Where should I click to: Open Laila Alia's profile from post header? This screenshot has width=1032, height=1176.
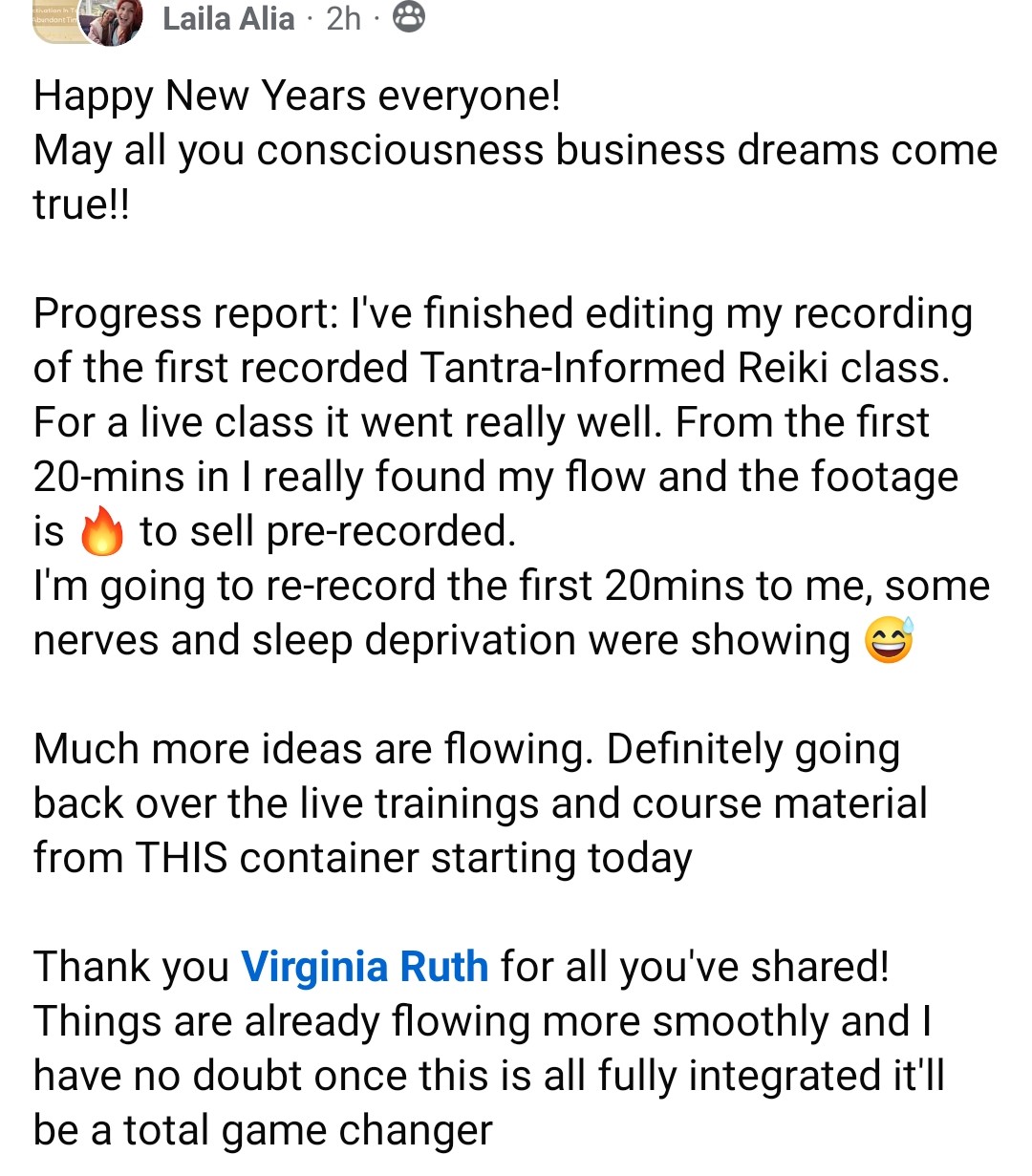(x=228, y=18)
